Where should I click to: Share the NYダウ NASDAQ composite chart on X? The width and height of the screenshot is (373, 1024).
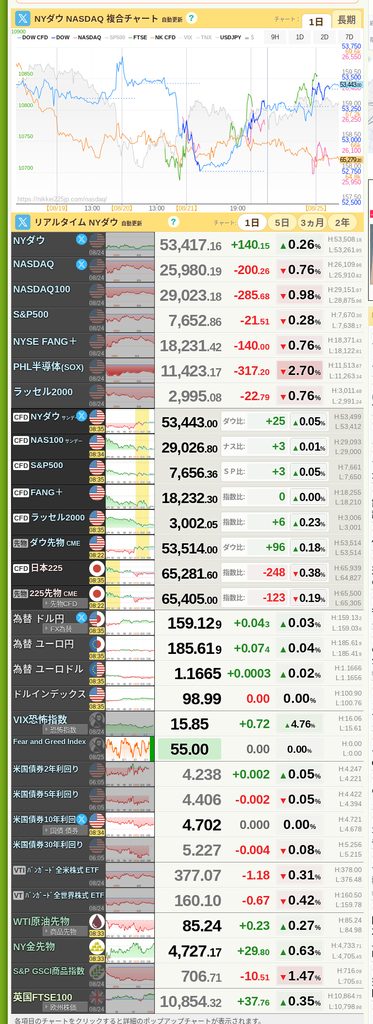click(22, 18)
